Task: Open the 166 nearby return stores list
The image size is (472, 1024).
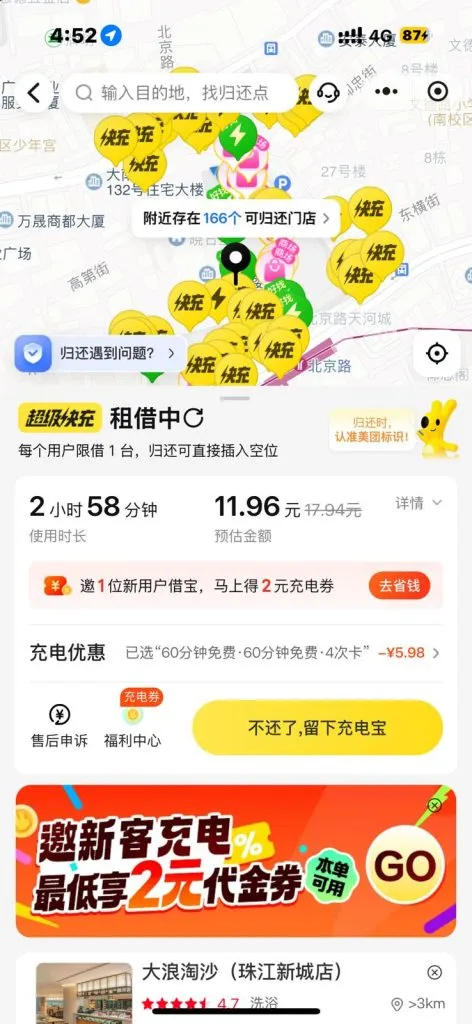Action: coord(236,218)
